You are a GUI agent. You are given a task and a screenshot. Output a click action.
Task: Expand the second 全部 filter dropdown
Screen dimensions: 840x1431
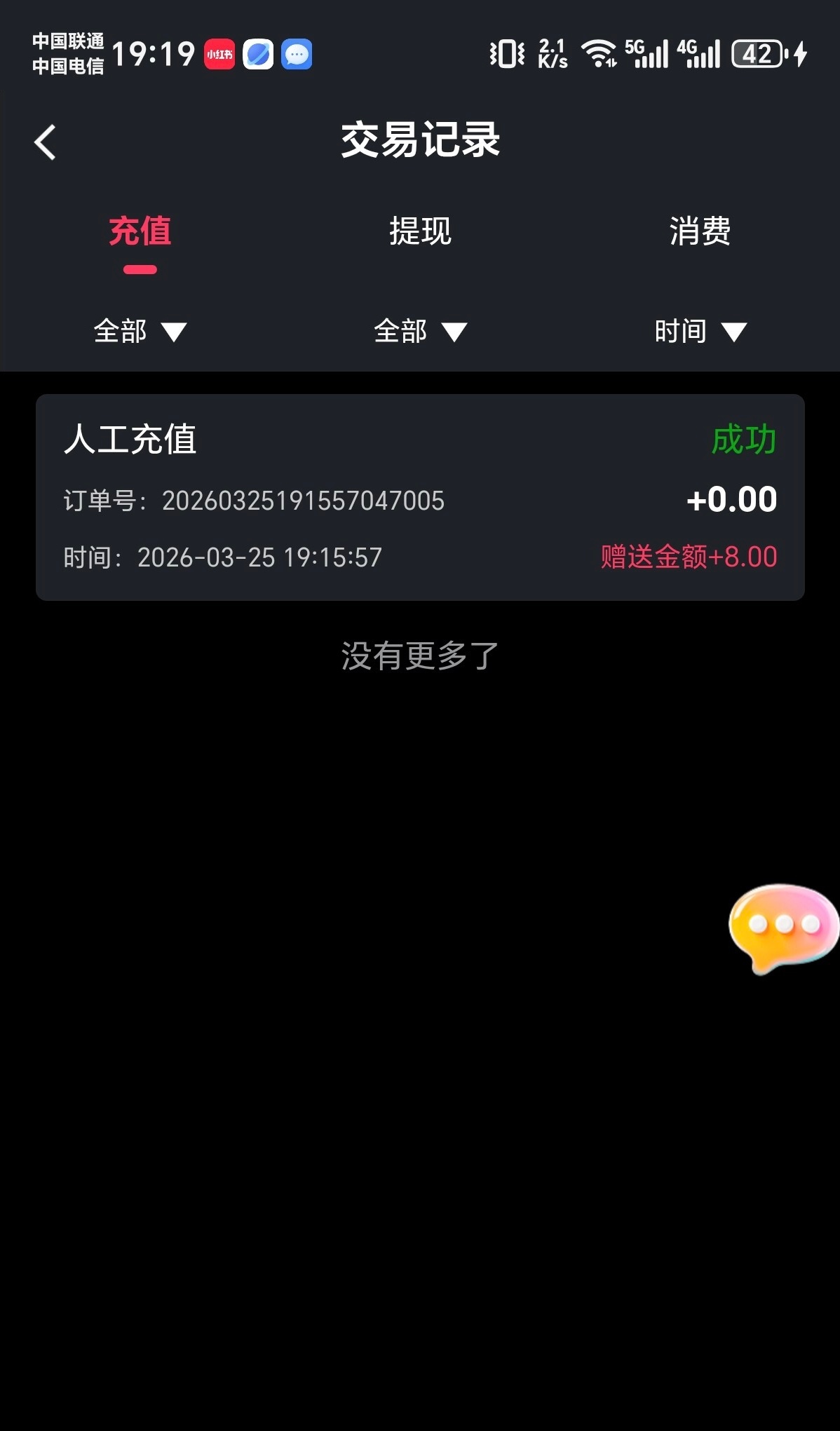coord(420,331)
